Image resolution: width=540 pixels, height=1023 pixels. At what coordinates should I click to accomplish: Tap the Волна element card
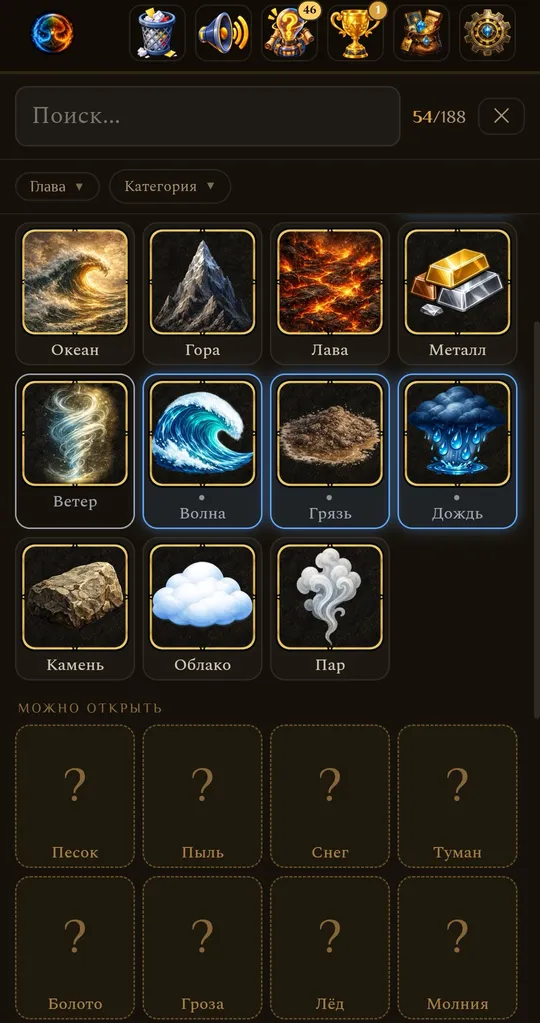[x=202, y=451]
